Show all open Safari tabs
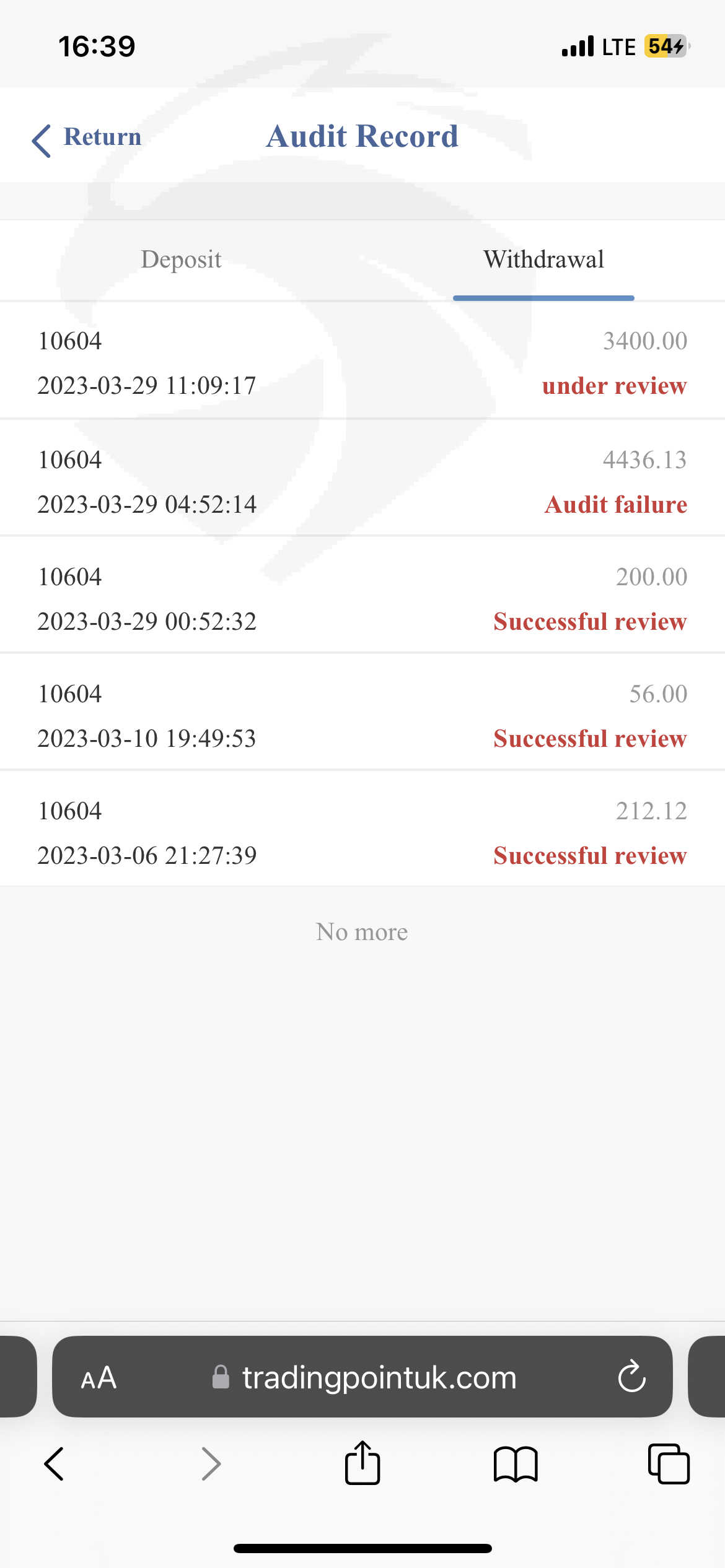 [x=668, y=1465]
